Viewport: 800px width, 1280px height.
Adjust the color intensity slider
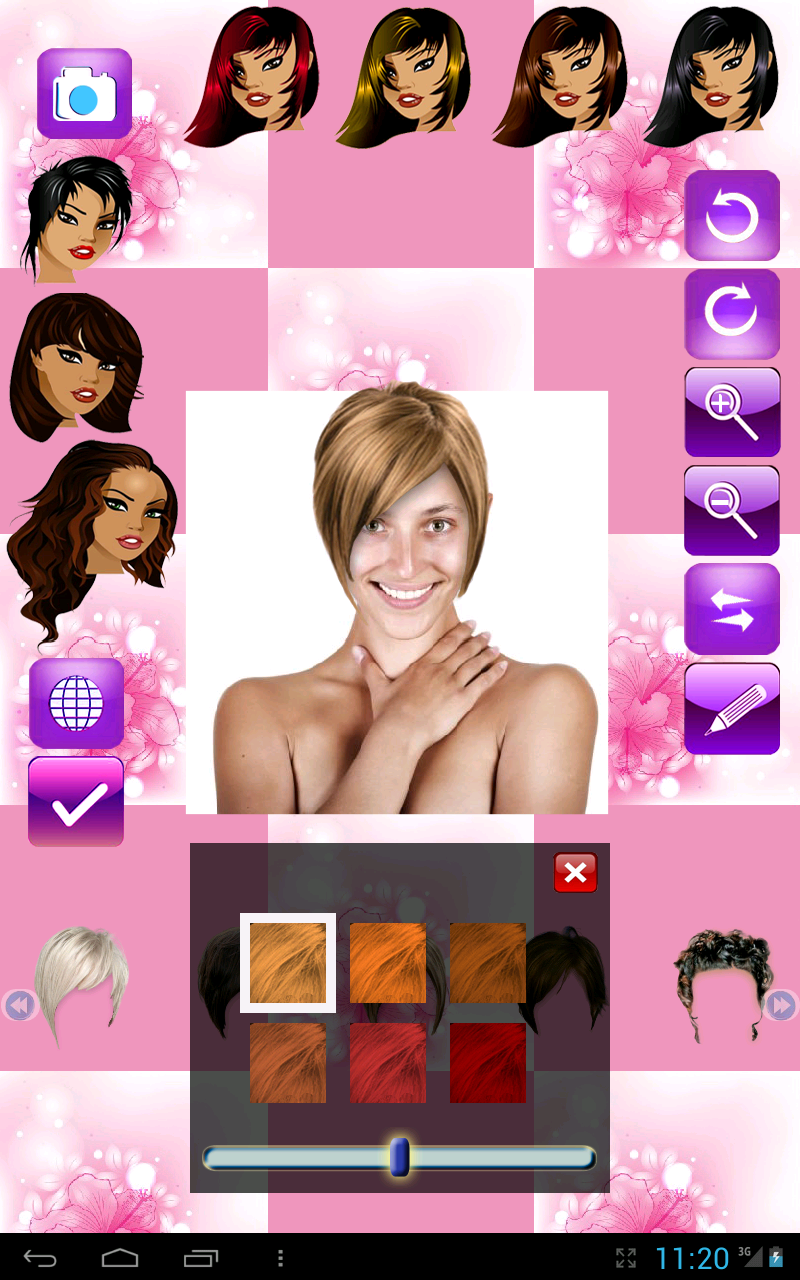click(x=399, y=1157)
